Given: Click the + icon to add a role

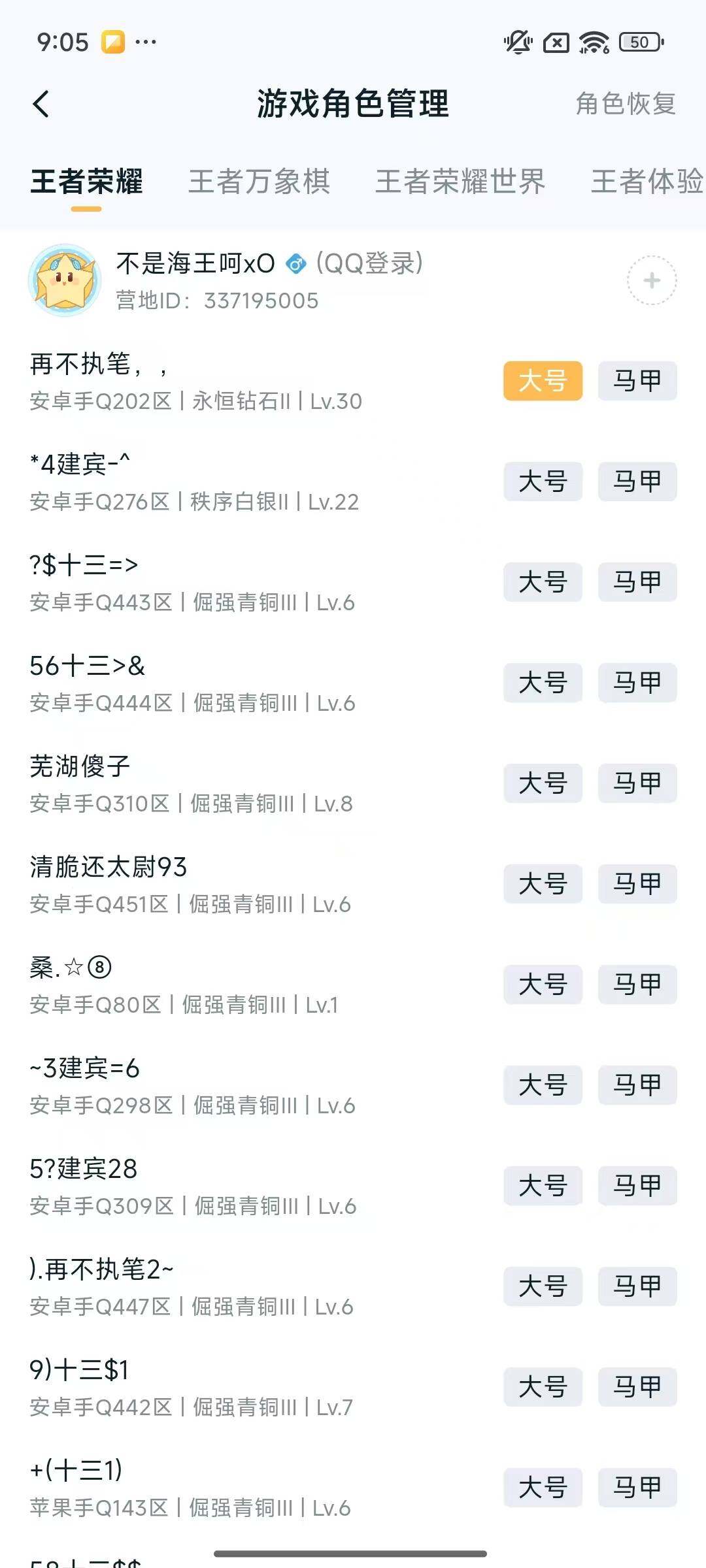Looking at the screenshot, I should pyautogui.click(x=651, y=279).
